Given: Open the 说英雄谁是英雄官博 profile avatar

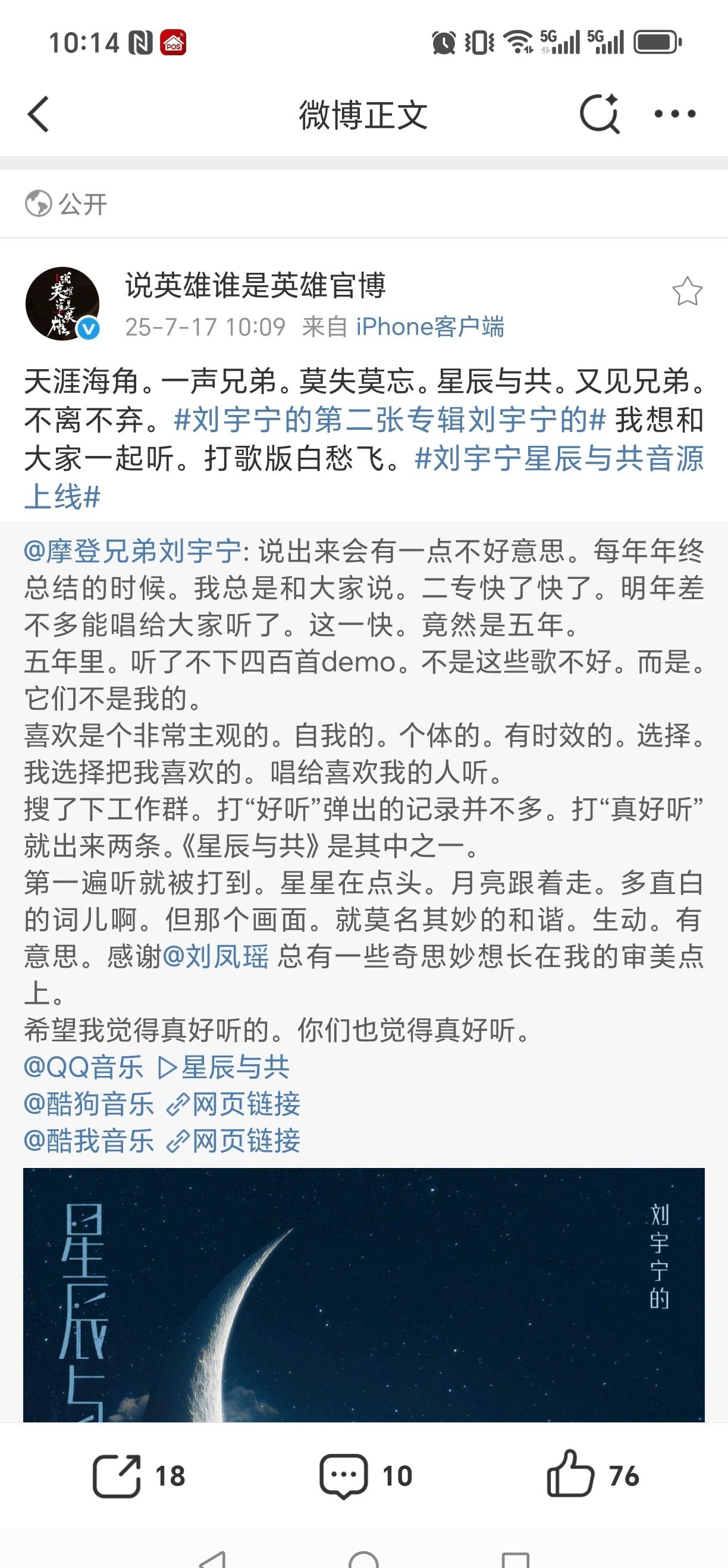Looking at the screenshot, I should 62,303.
